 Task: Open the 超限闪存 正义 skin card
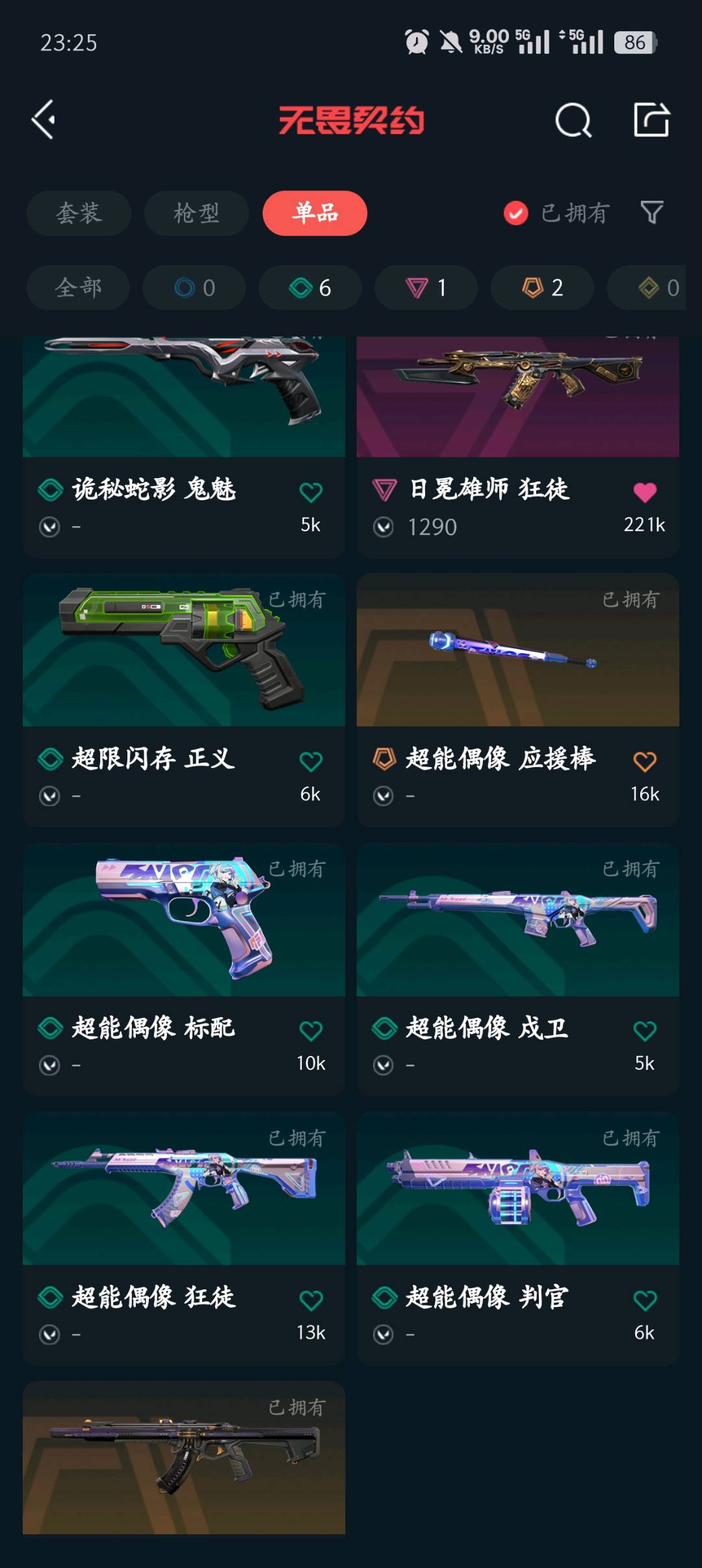point(184,682)
